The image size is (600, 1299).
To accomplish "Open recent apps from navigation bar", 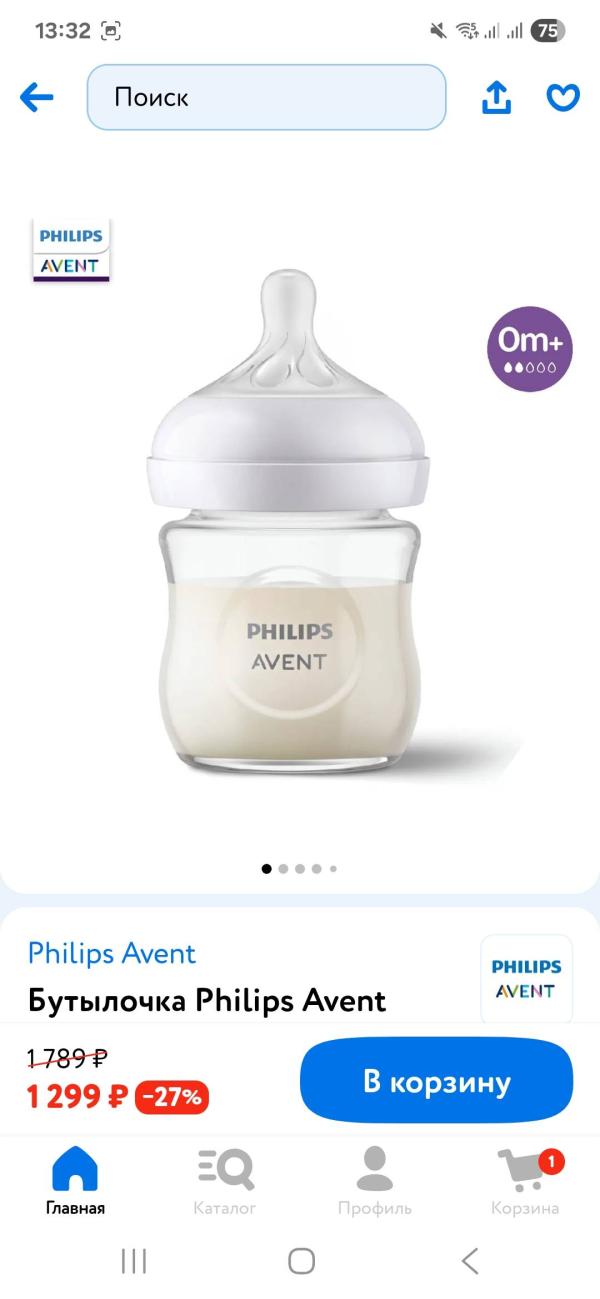I will [x=133, y=1261].
